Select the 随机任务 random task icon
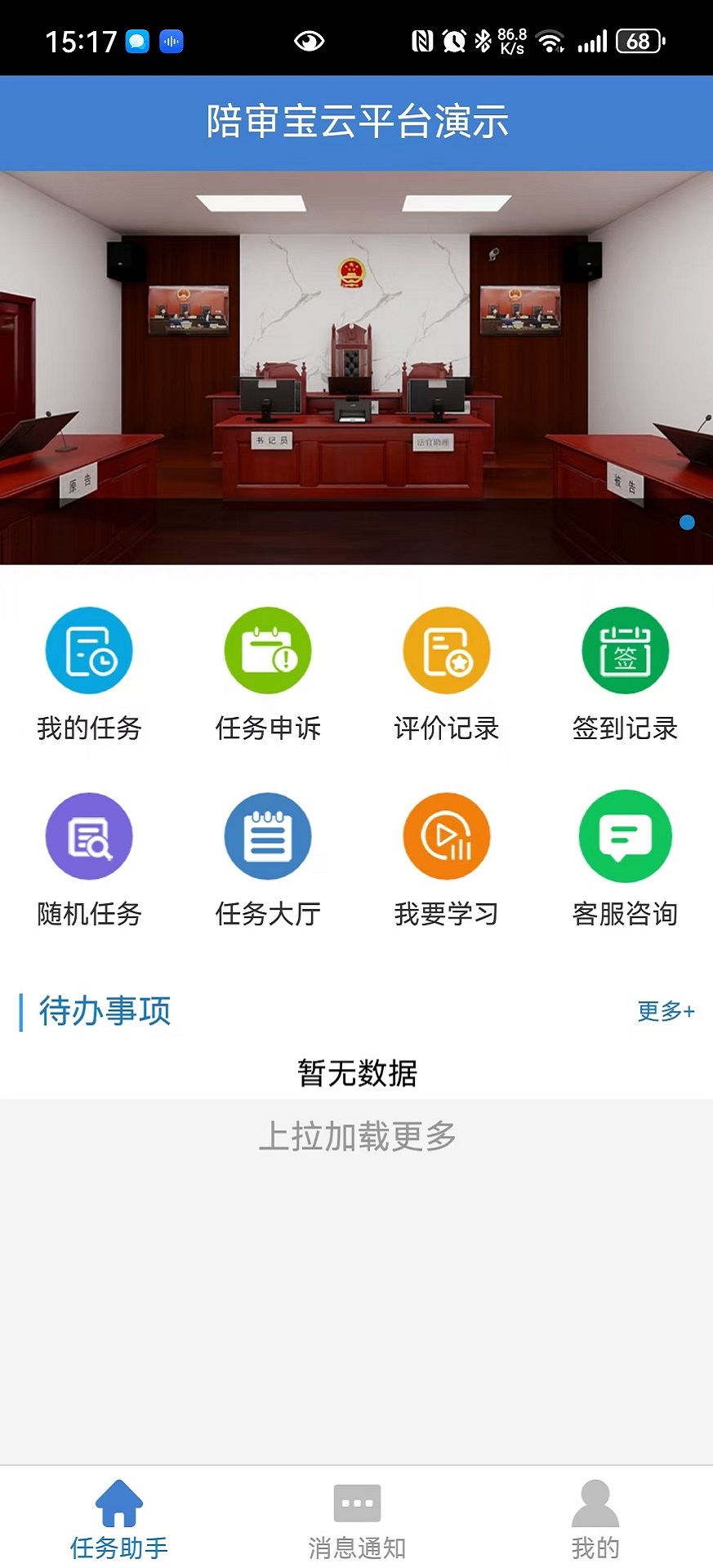713x1568 pixels. pyautogui.click(x=89, y=835)
